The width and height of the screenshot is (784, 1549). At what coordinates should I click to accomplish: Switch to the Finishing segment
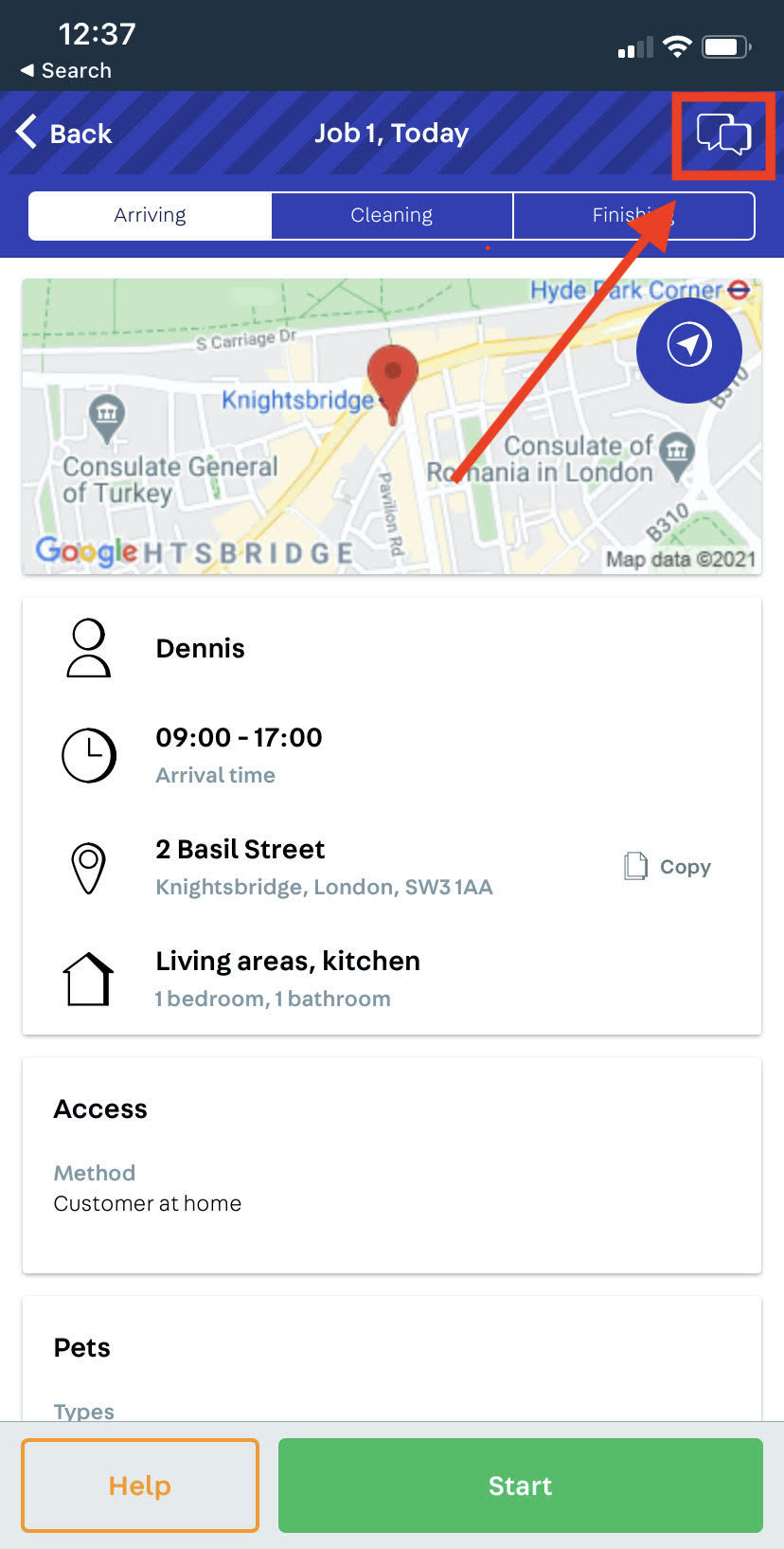click(x=633, y=216)
